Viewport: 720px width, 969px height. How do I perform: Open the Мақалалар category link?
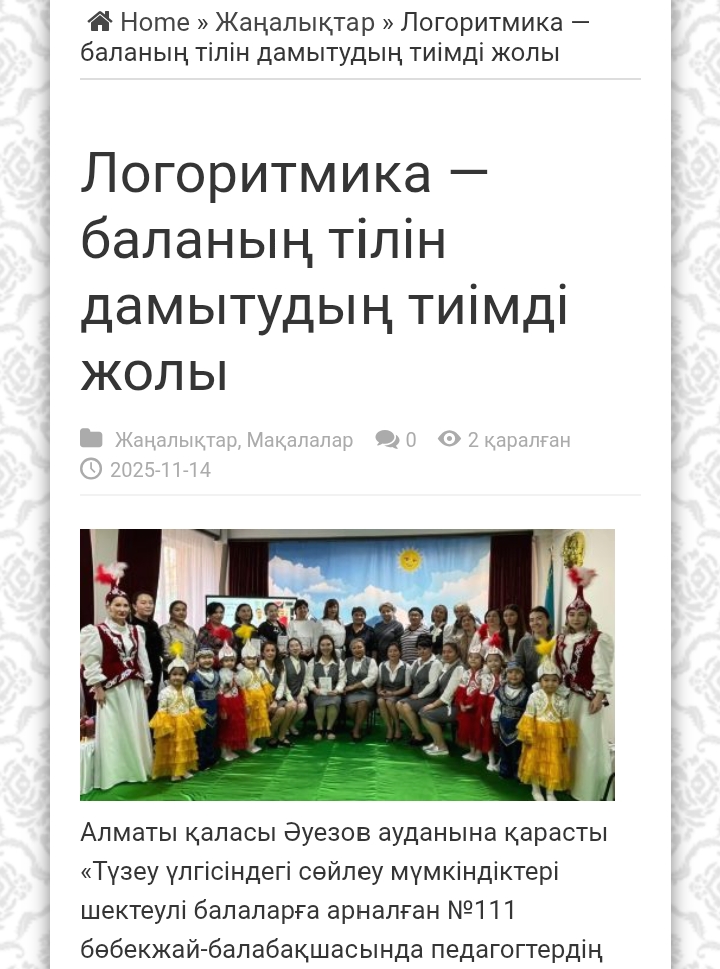click(299, 440)
